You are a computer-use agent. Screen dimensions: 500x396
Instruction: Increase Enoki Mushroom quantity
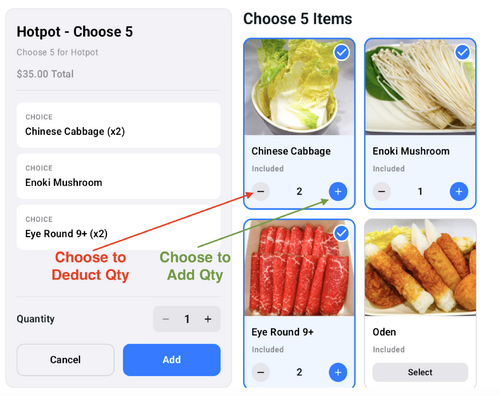click(x=459, y=191)
